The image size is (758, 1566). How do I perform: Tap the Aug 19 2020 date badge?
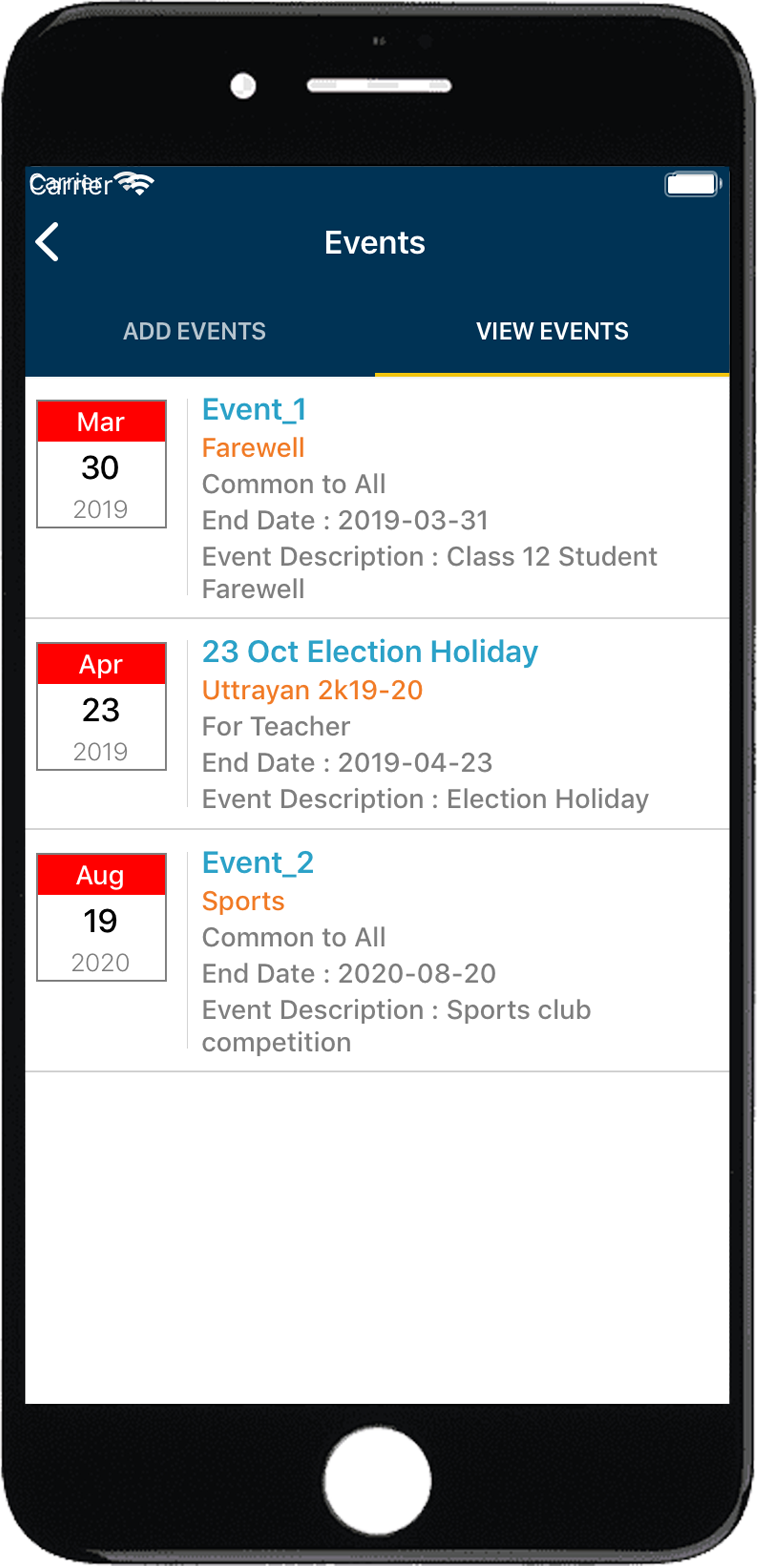101,917
